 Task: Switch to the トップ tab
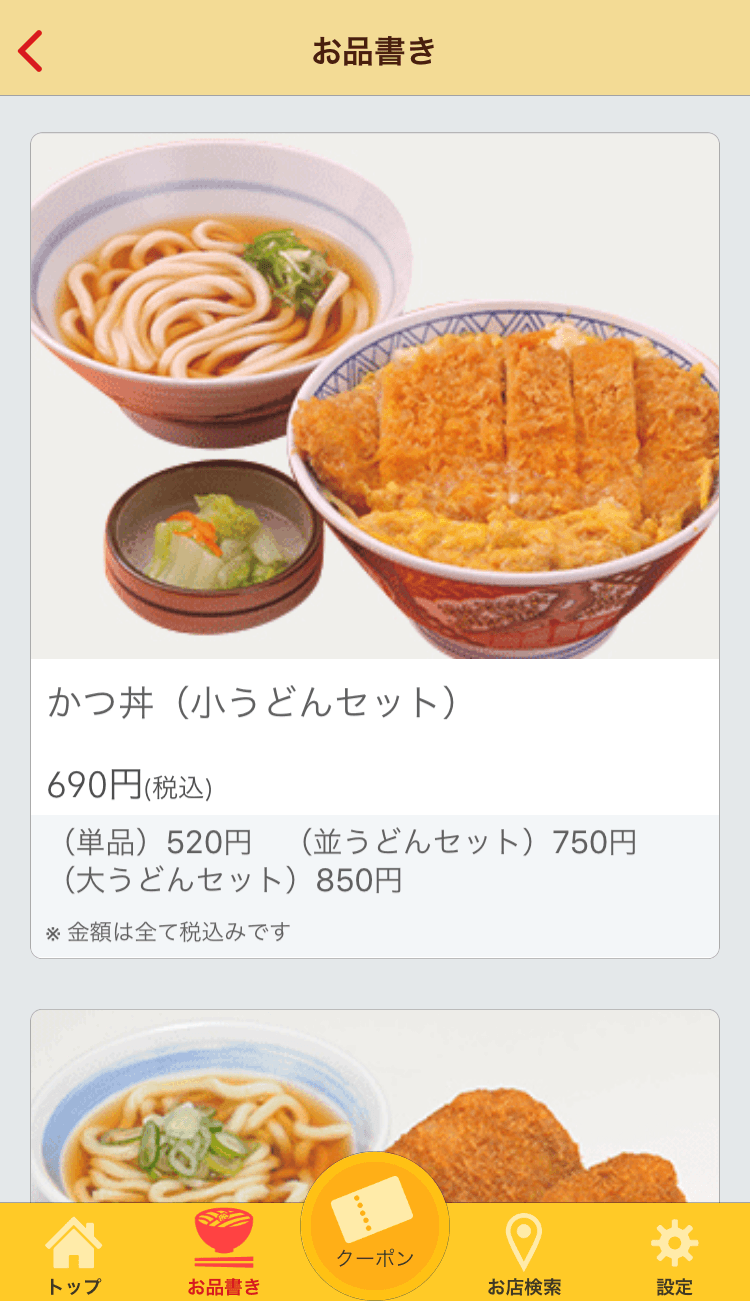74,1252
